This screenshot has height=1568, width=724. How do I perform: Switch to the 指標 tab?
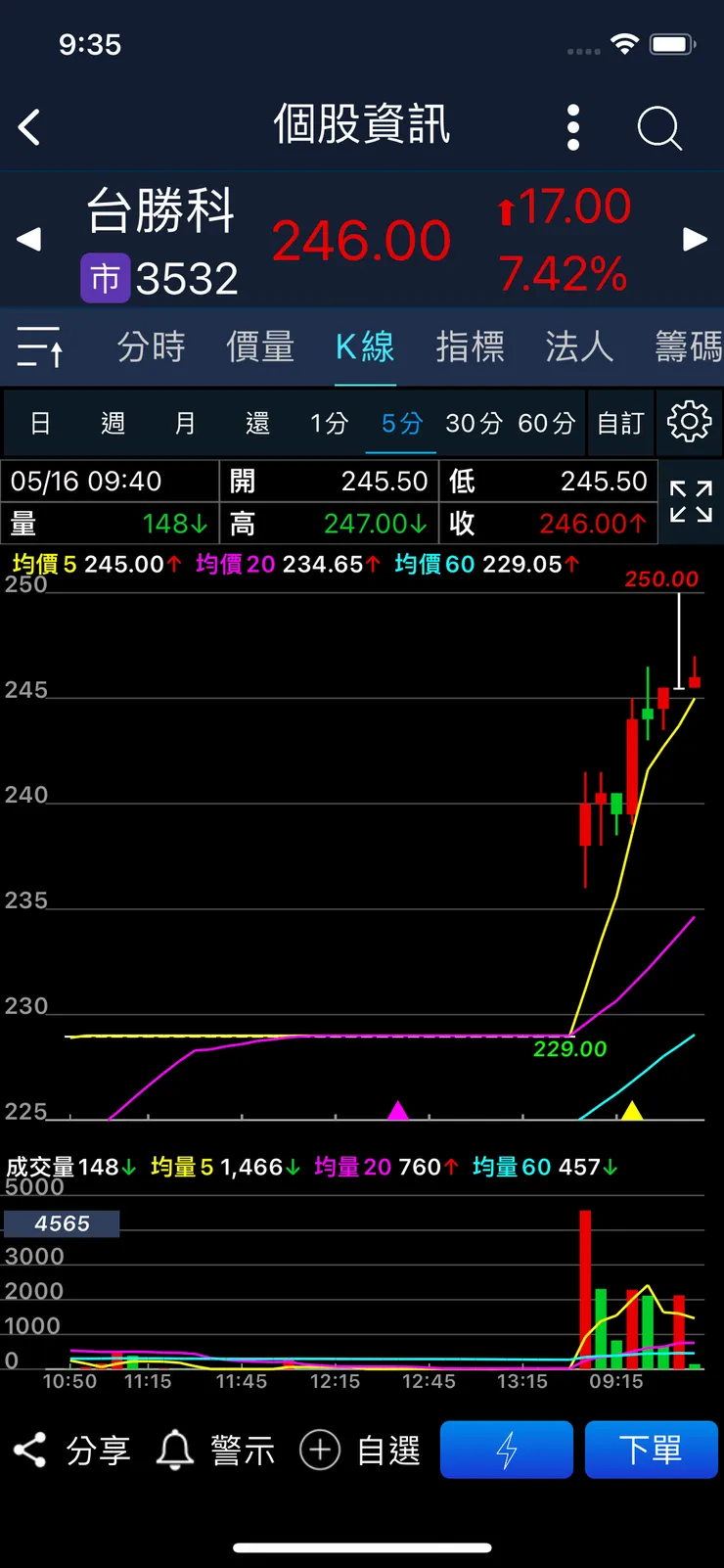[x=470, y=346]
